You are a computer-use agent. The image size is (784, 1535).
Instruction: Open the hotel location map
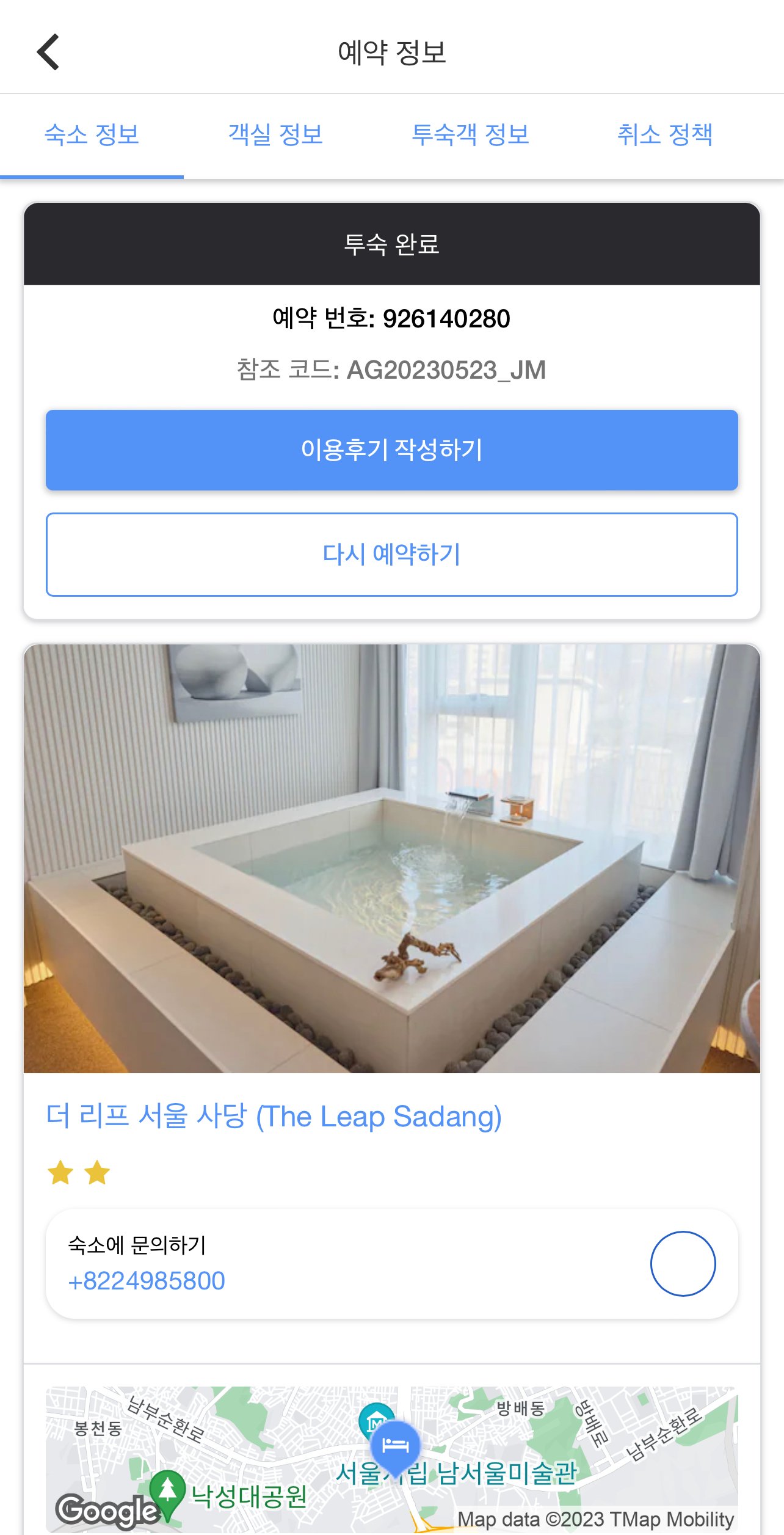click(391, 1460)
